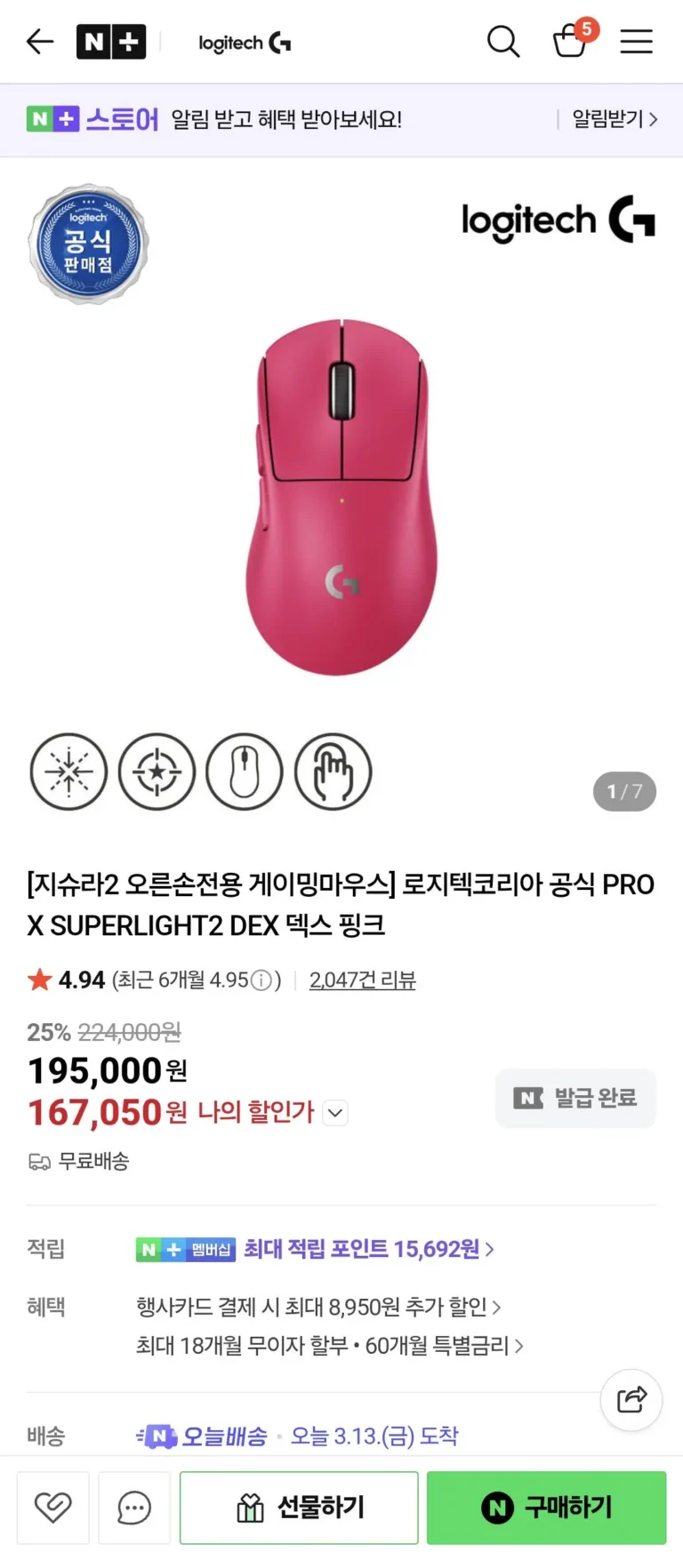
Task: Add product to wishlist with heart icon
Action: (53, 1508)
